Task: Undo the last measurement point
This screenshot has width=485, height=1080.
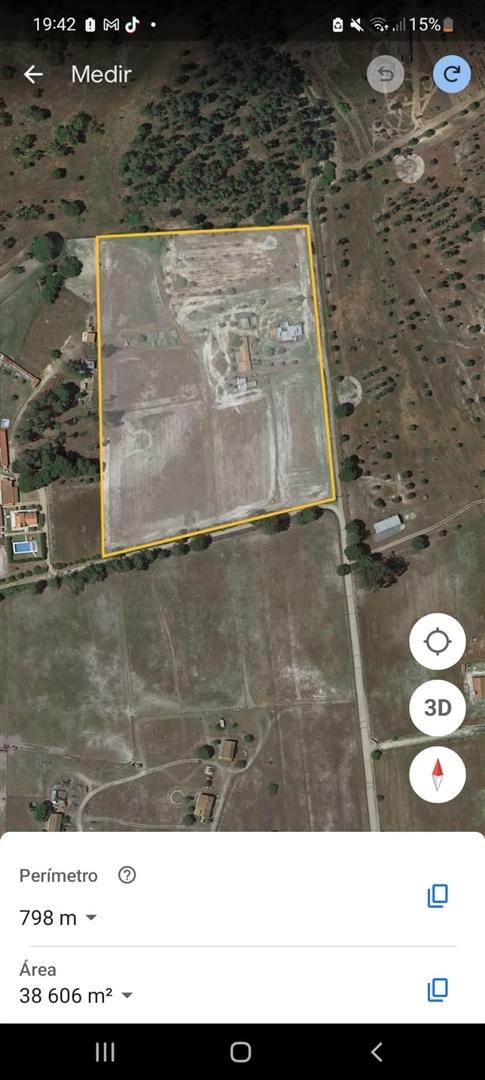Action: [x=386, y=74]
